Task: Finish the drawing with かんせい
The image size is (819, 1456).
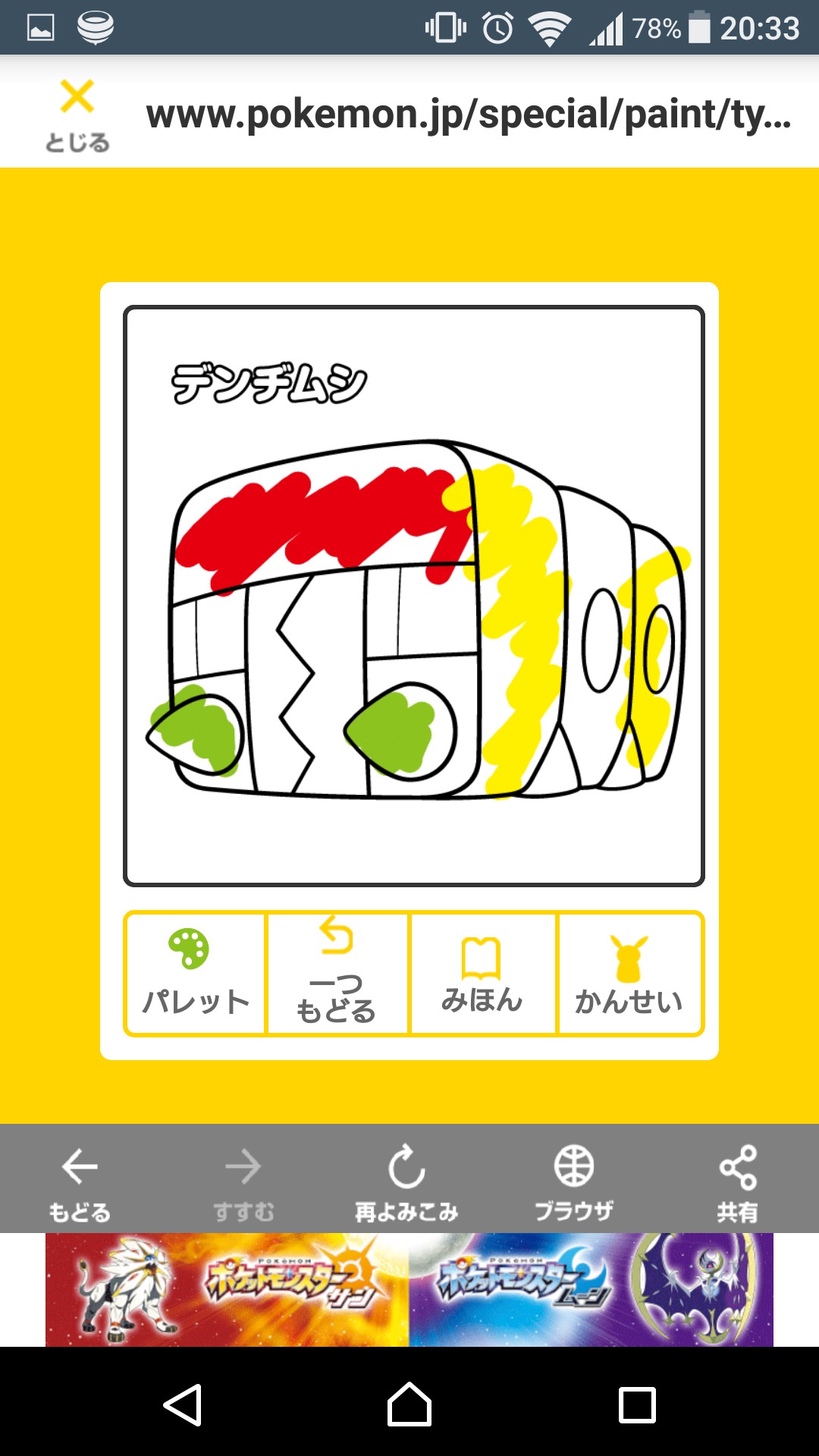Action: [x=629, y=973]
